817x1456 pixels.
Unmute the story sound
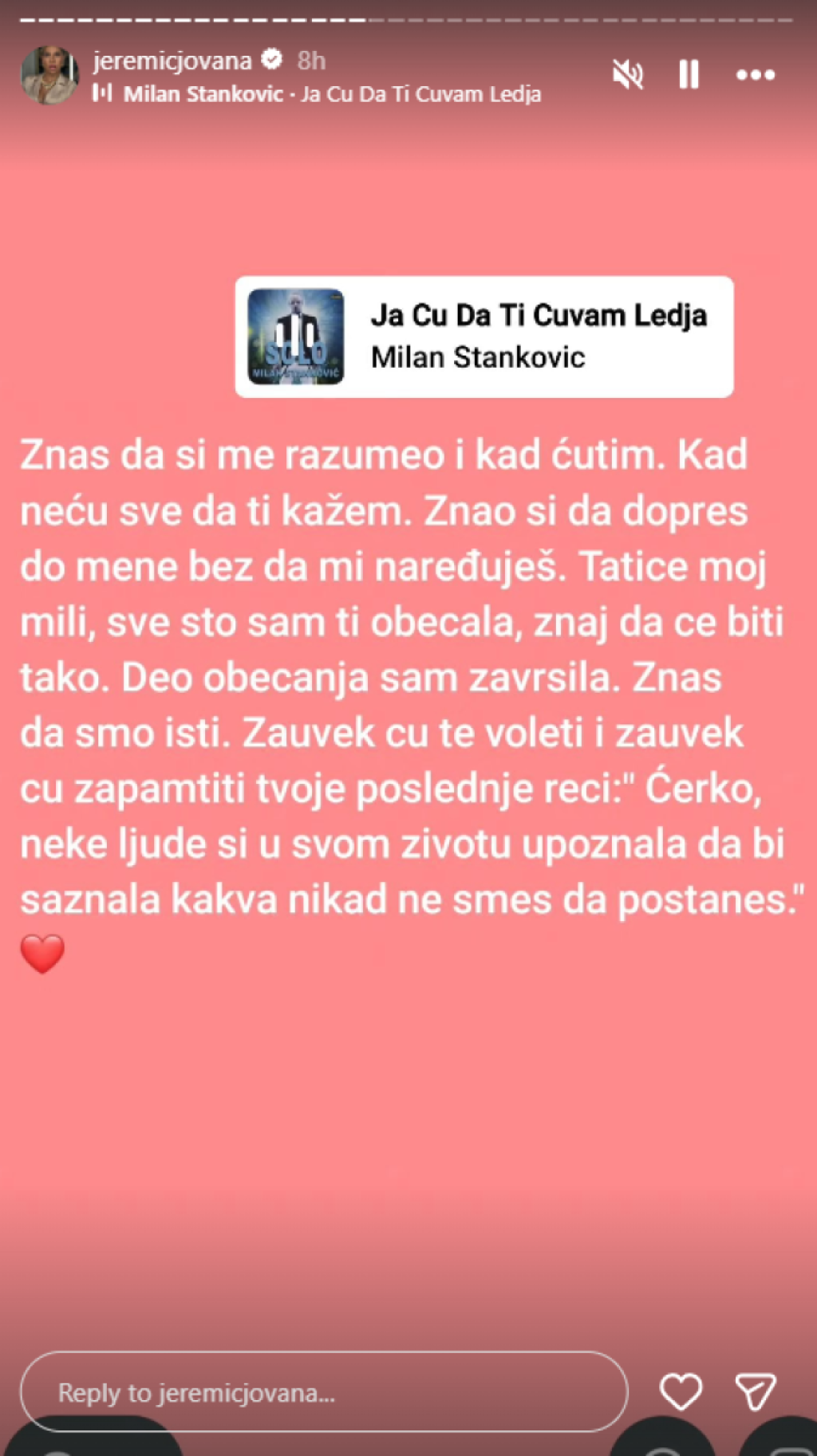pyautogui.click(x=627, y=75)
